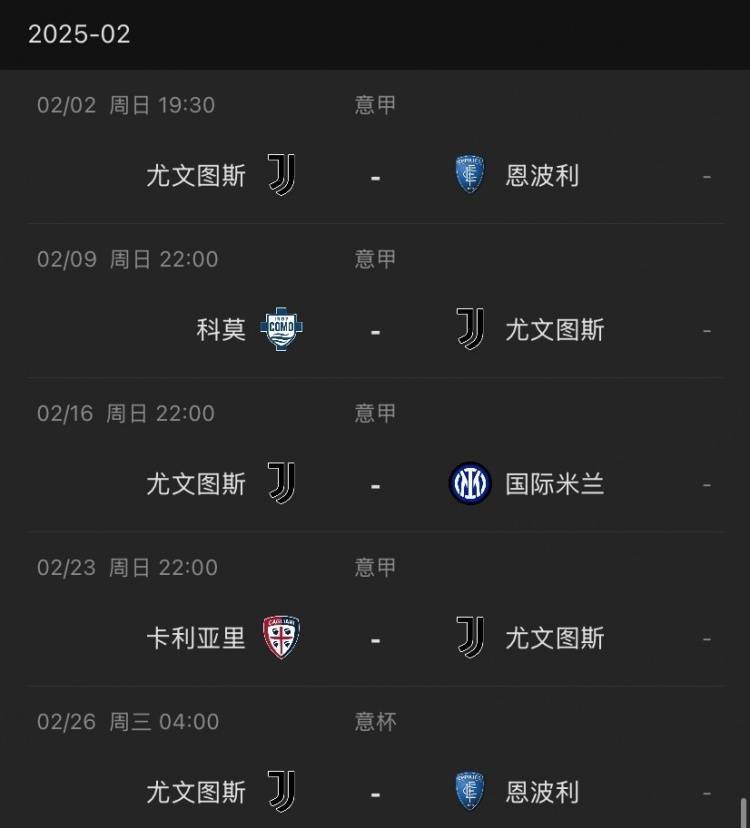This screenshot has width=750, height=828.
Task: Click the Cagliari club badge
Action: click(x=281, y=637)
